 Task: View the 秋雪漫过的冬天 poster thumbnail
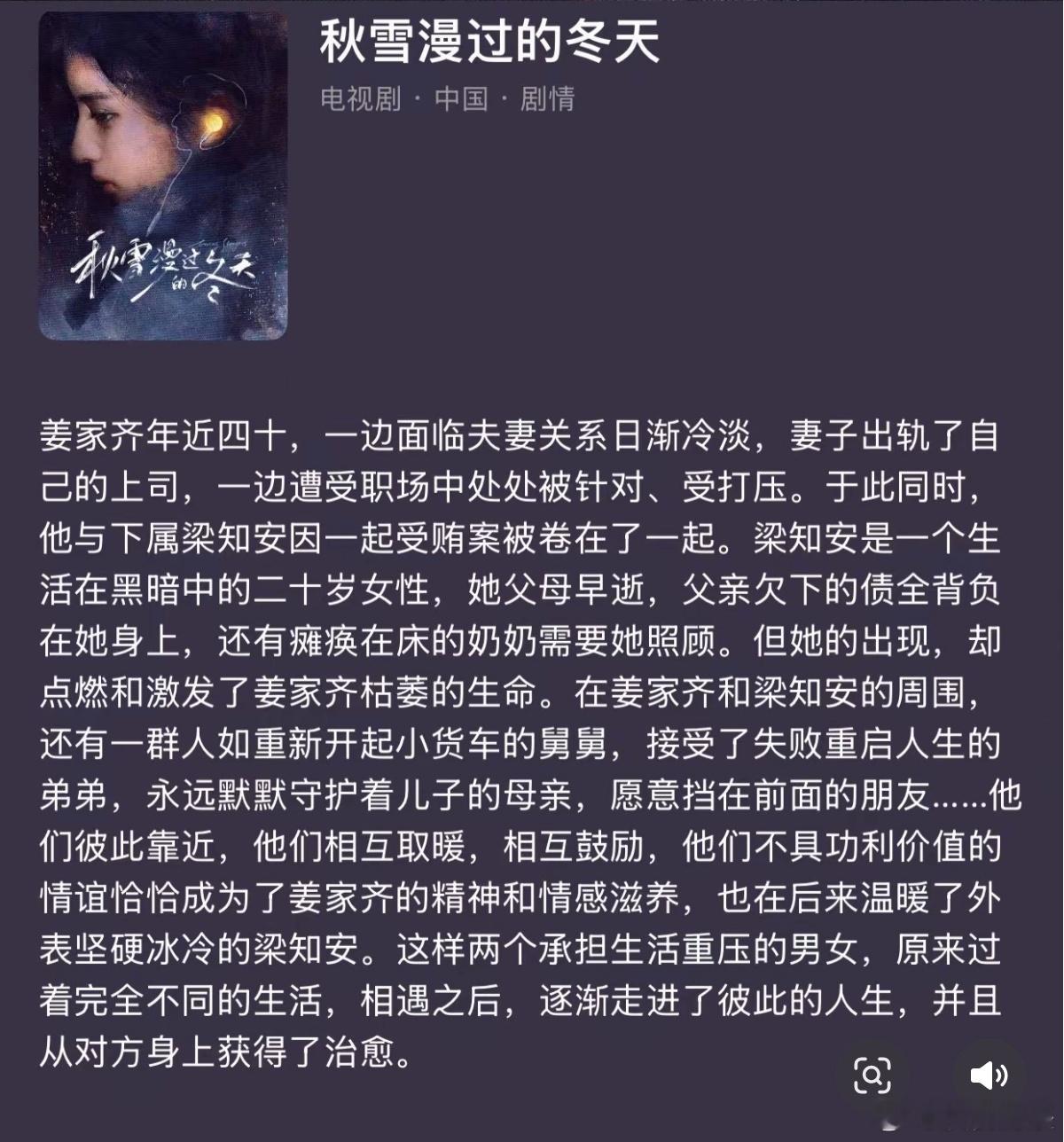pos(164,174)
